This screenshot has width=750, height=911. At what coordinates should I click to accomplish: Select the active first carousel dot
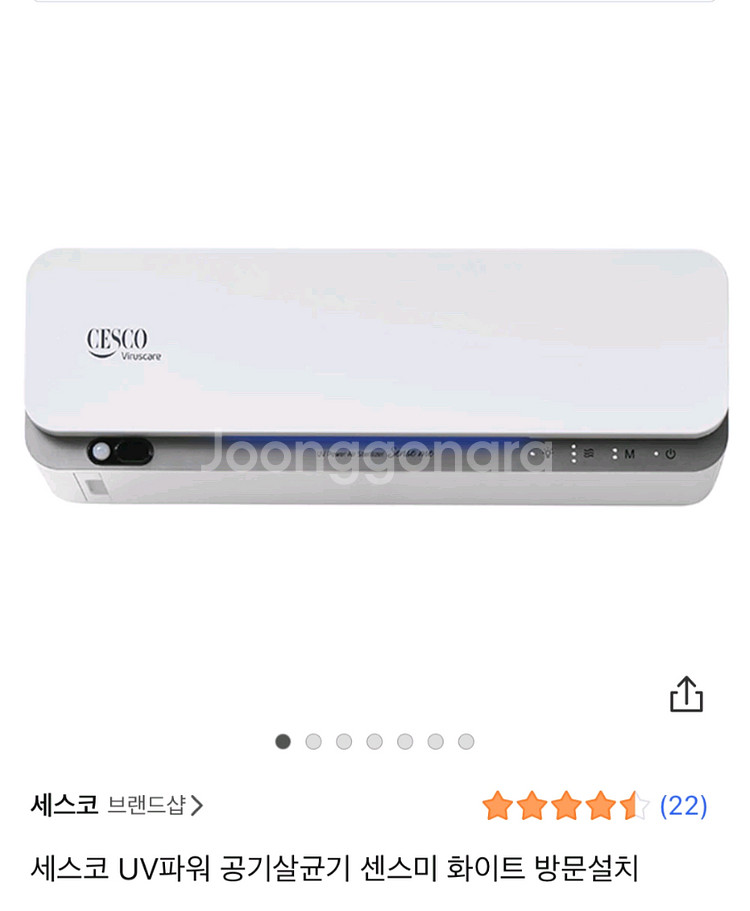click(283, 740)
